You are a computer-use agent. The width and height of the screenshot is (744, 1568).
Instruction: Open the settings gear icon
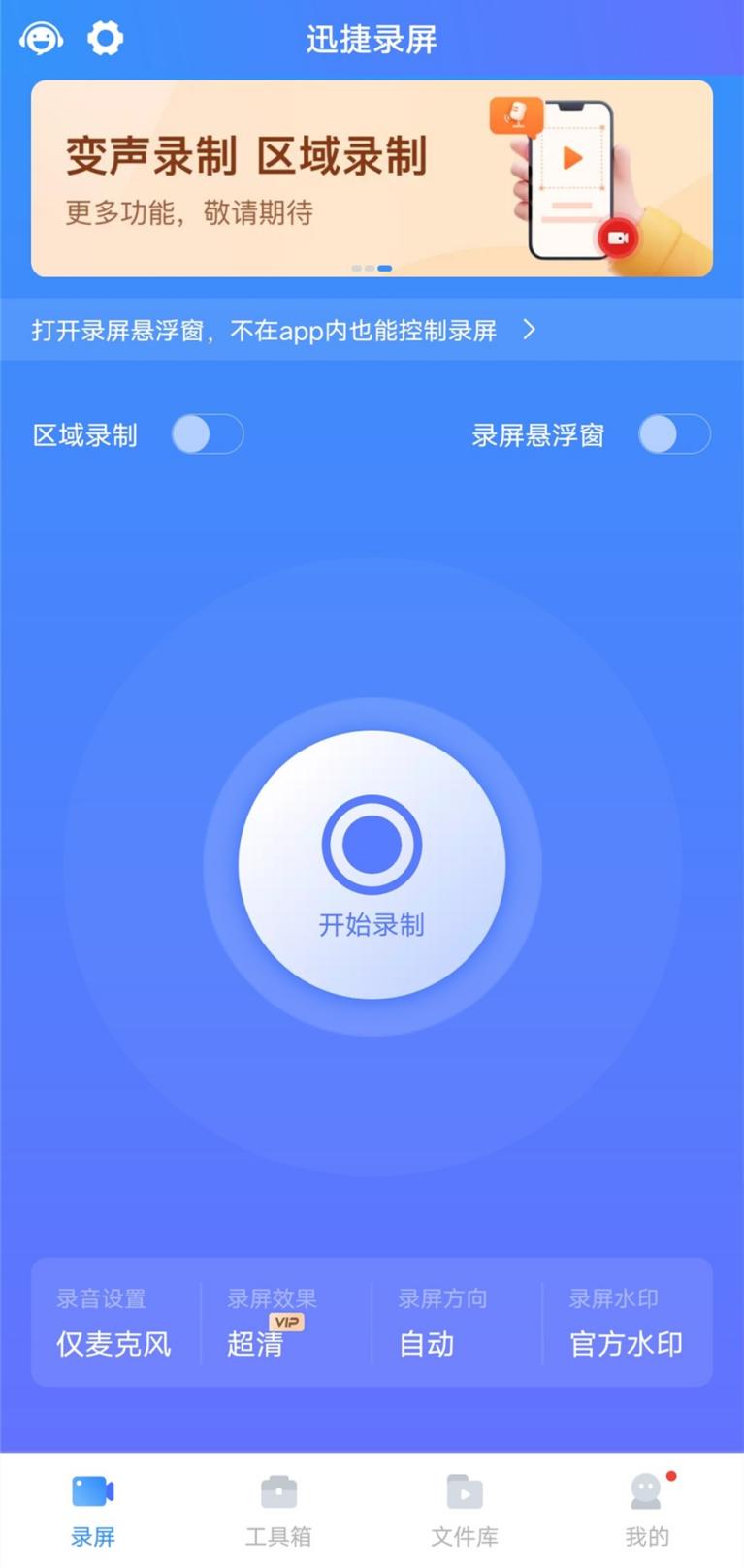(105, 38)
